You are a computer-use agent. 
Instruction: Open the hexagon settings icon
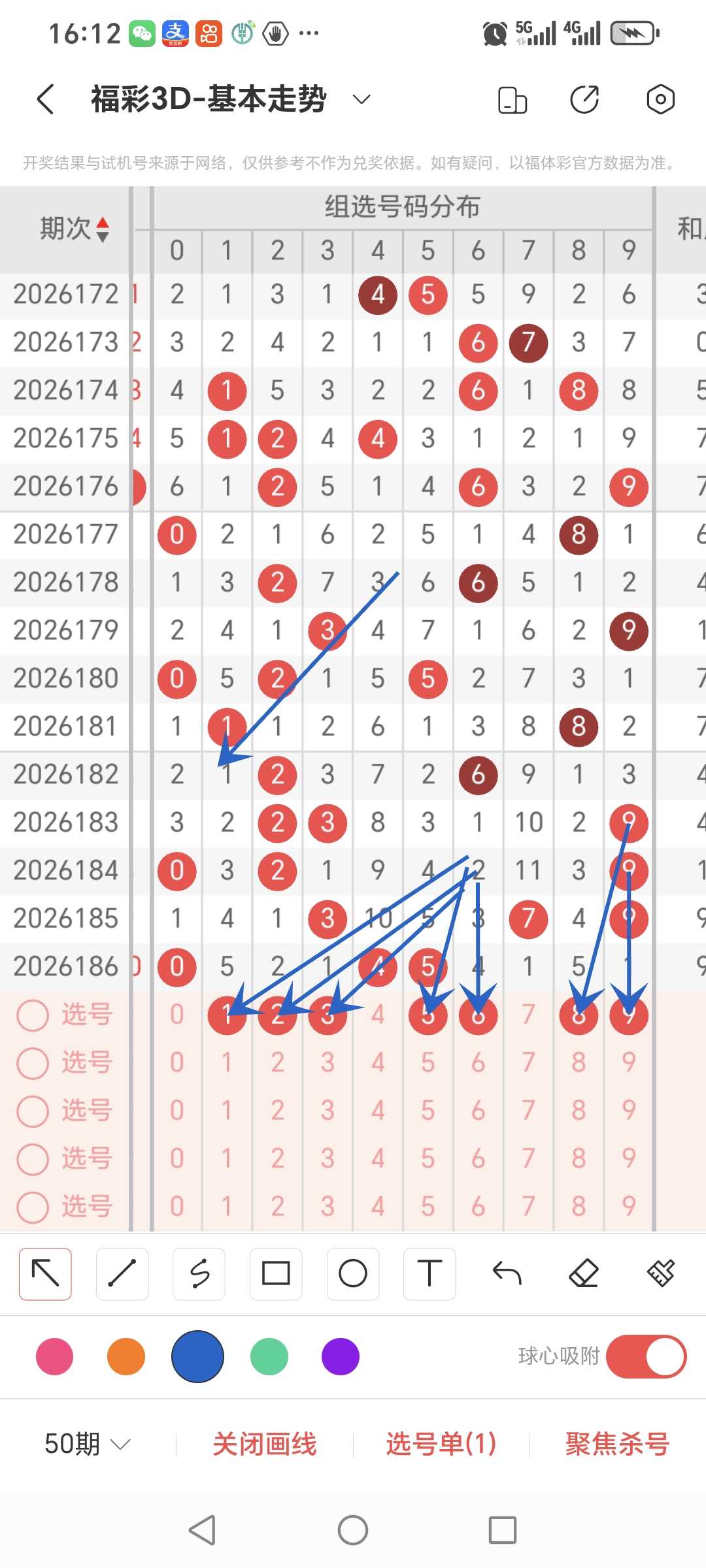pos(660,99)
